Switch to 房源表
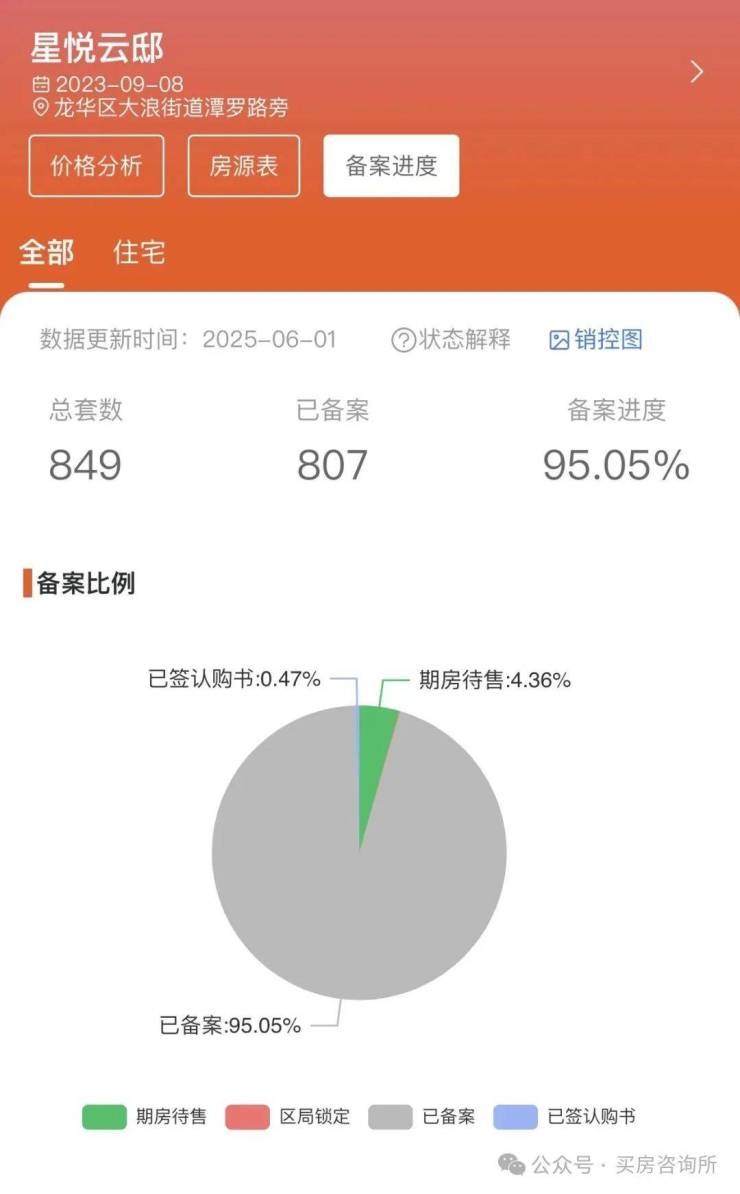This screenshot has width=740, height=1194. [243, 166]
